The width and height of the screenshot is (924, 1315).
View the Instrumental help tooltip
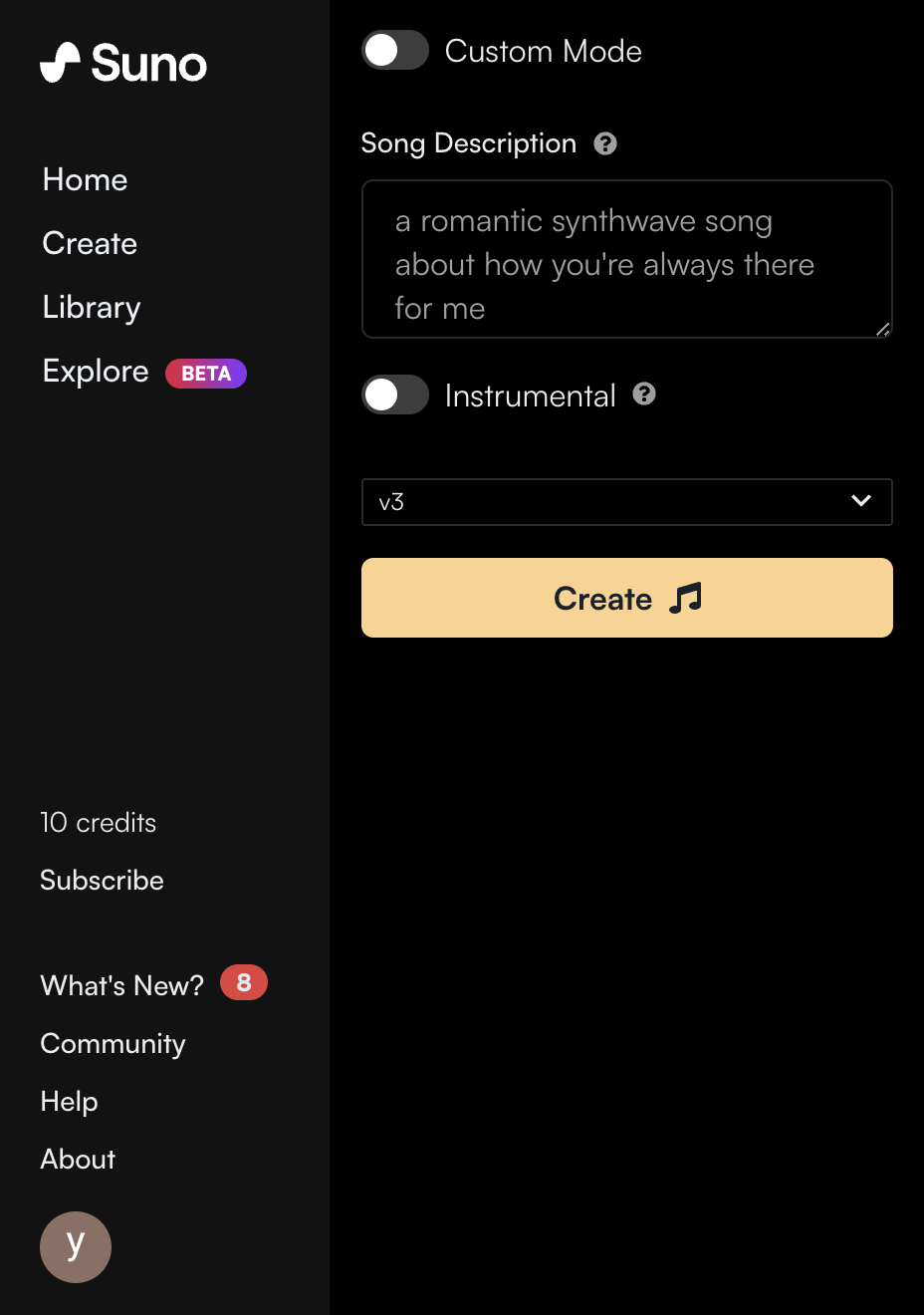(644, 394)
